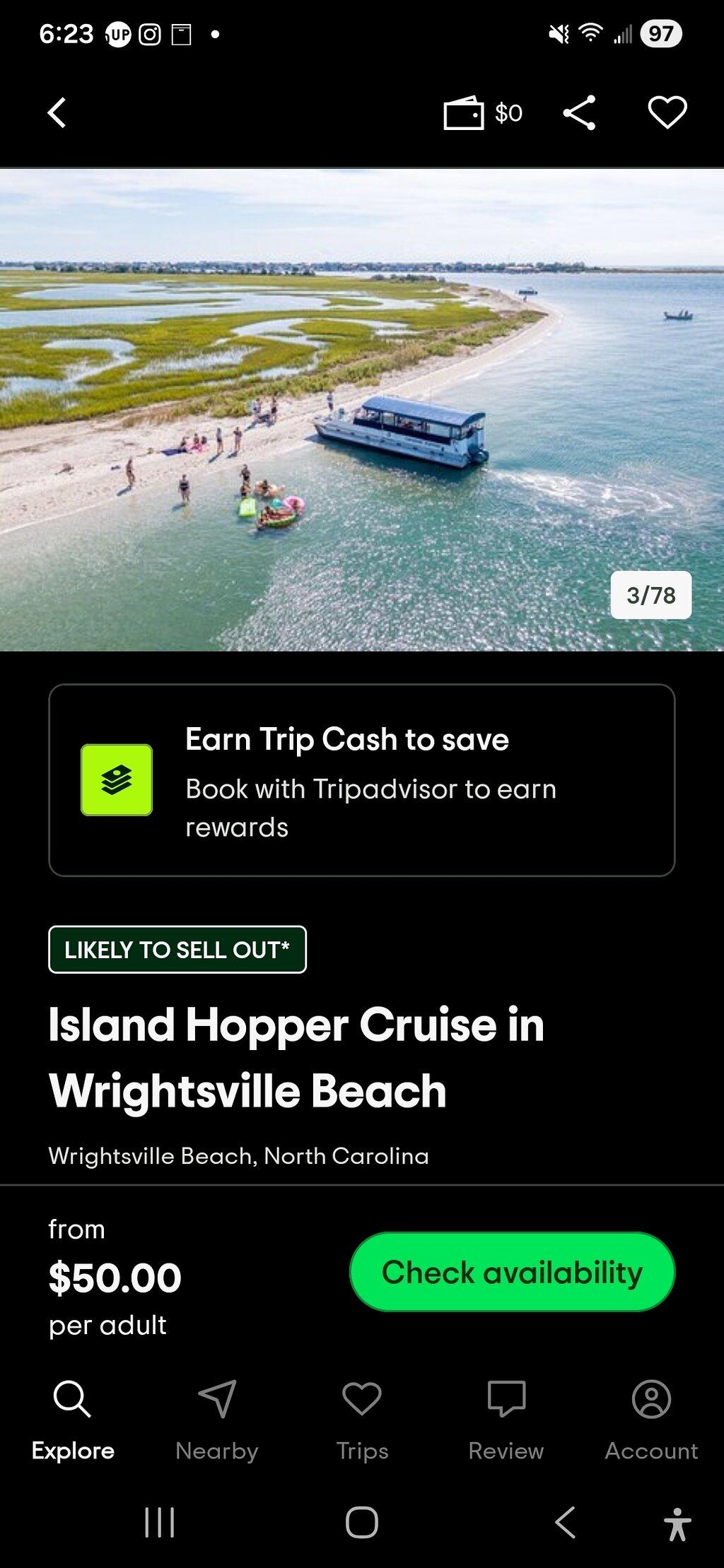Open the cruise photo gallery
Screen dimensions: 724x1568
pyautogui.click(x=362, y=409)
